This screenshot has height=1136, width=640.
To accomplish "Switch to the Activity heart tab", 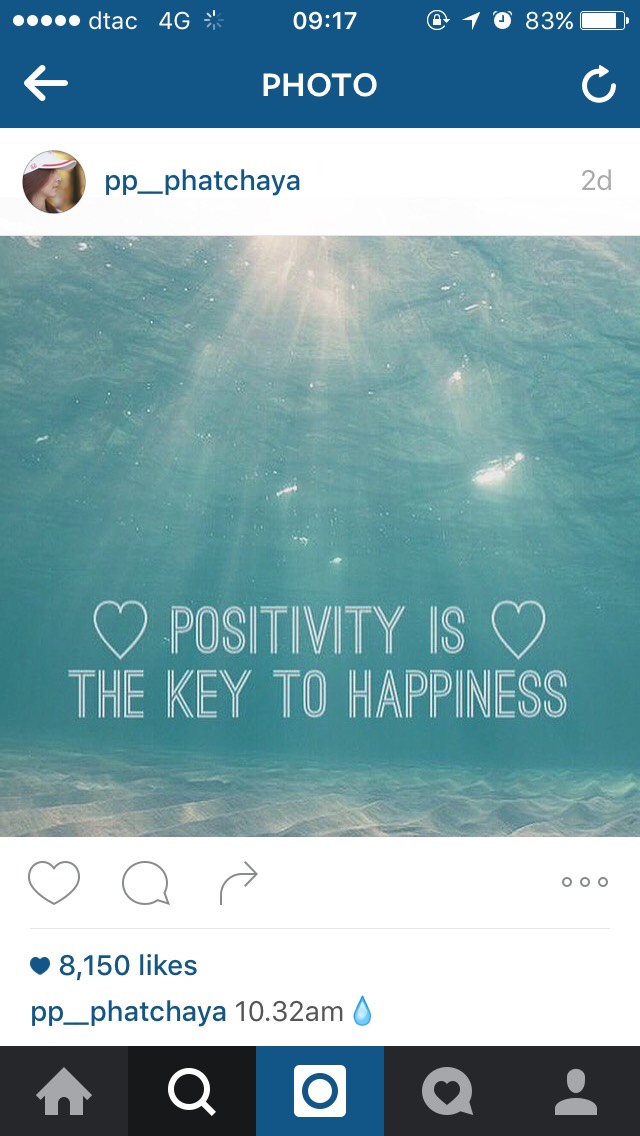I will [447, 1091].
